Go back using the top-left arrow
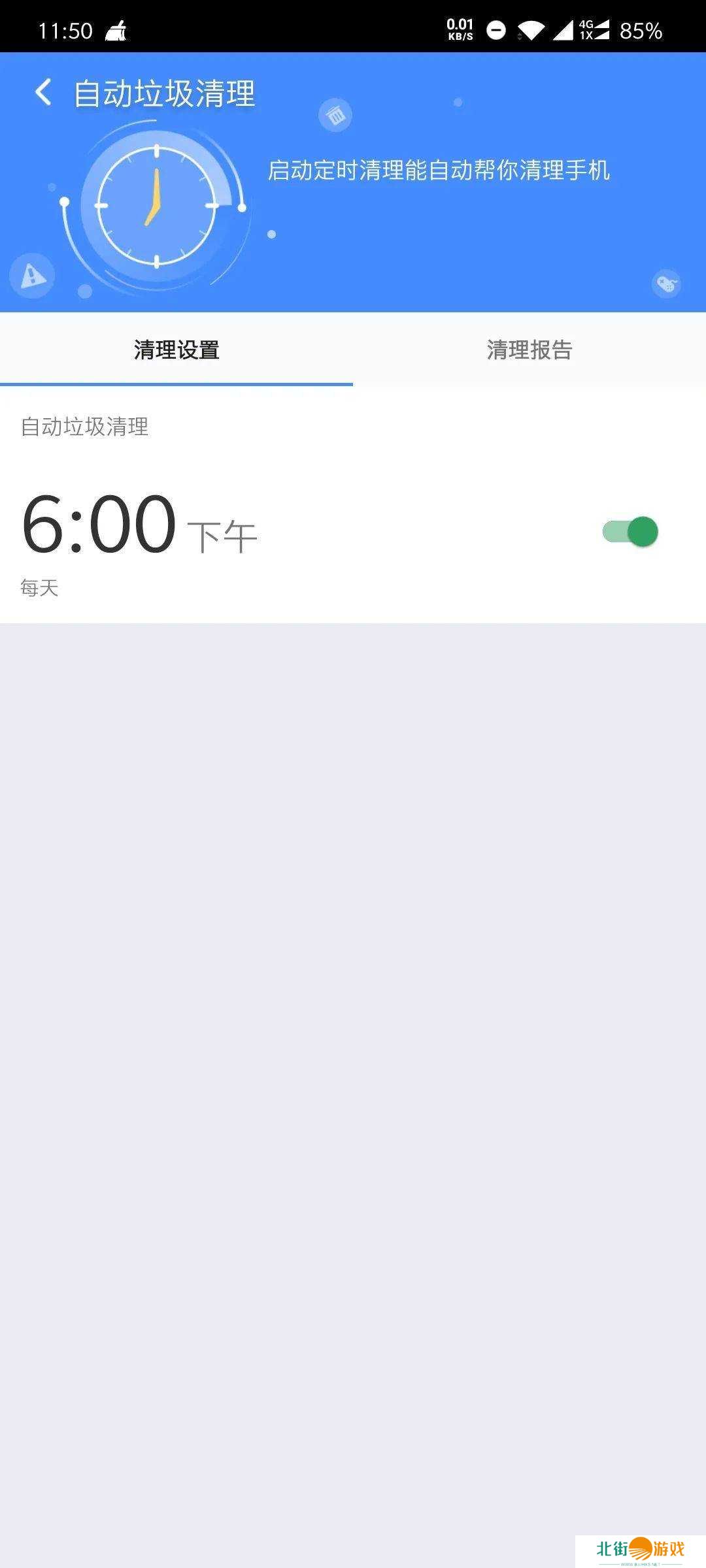The image size is (706, 1568). tap(43, 92)
